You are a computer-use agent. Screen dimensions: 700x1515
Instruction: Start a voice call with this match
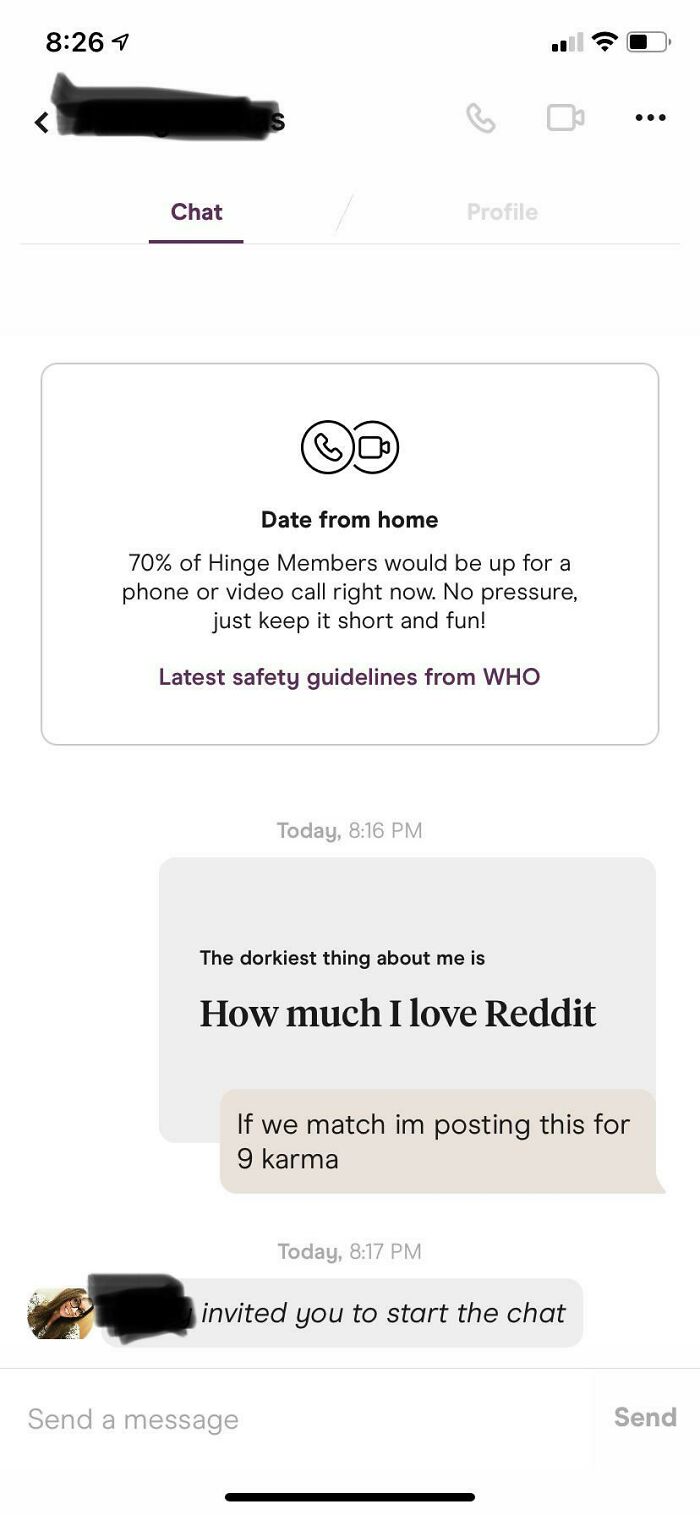click(480, 118)
